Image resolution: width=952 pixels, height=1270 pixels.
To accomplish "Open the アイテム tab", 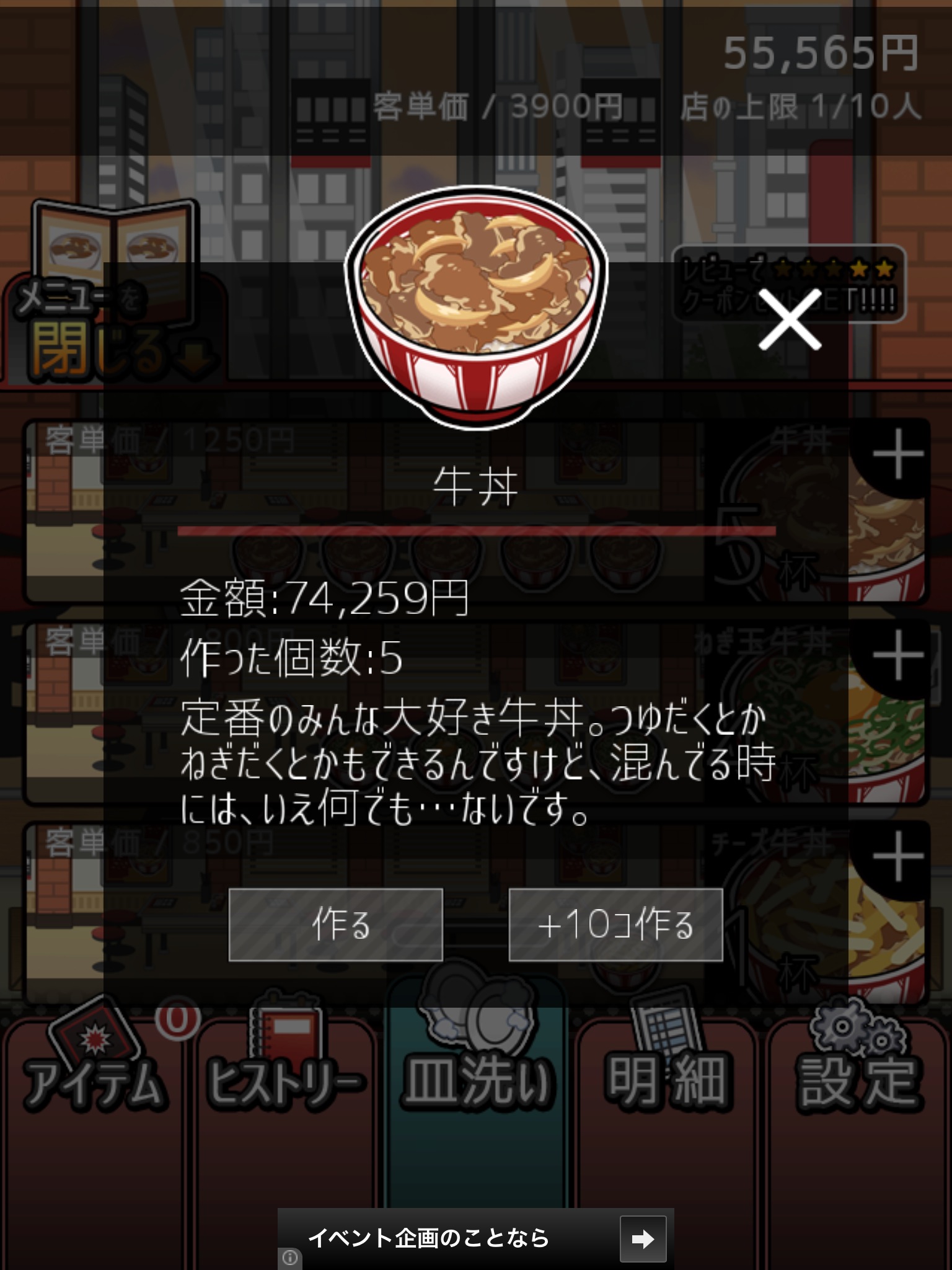I will pos(94,1079).
